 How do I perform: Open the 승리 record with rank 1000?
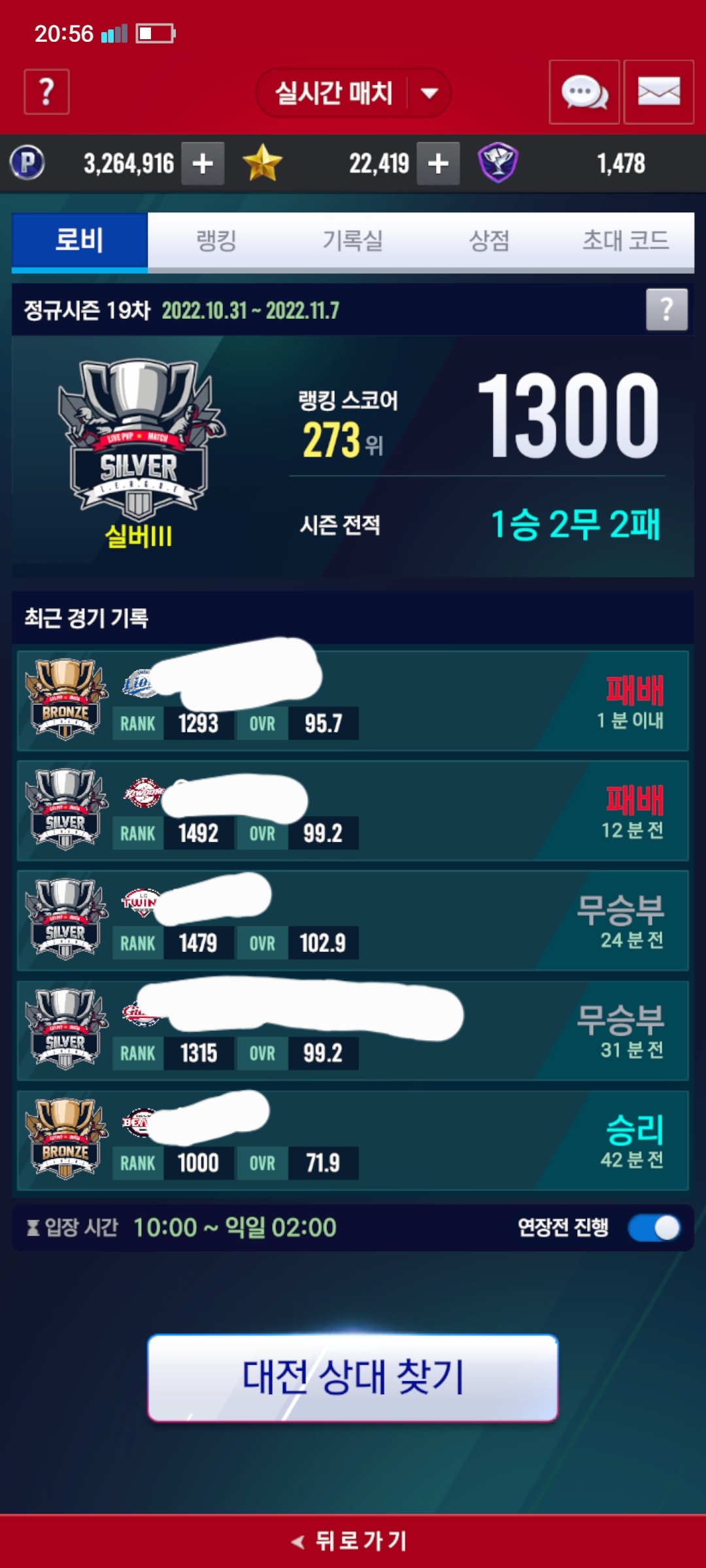point(353,1140)
